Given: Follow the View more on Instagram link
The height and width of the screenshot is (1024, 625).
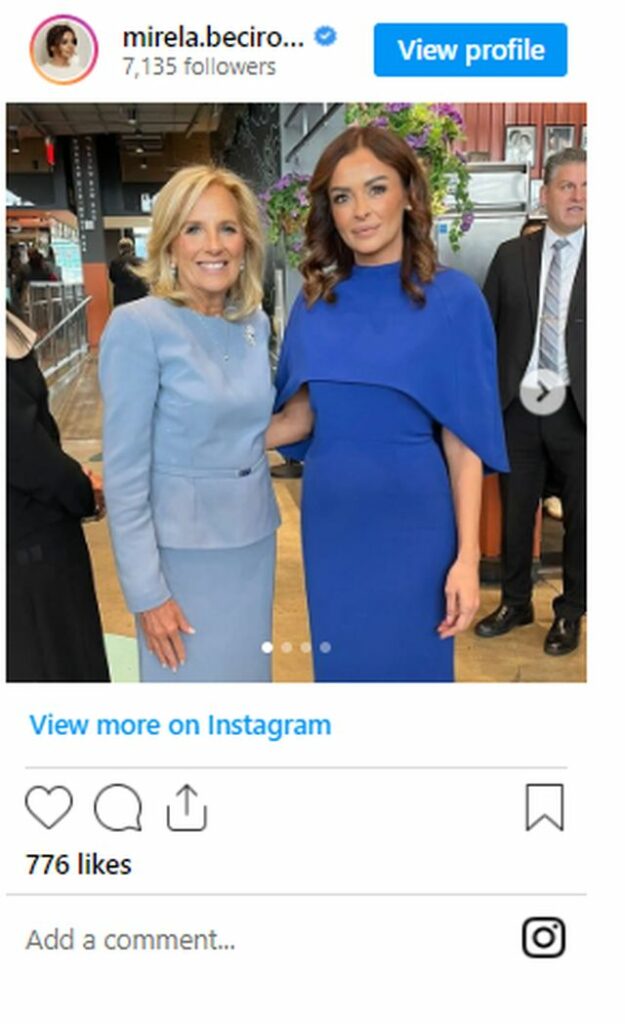Looking at the screenshot, I should click(x=180, y=725).
